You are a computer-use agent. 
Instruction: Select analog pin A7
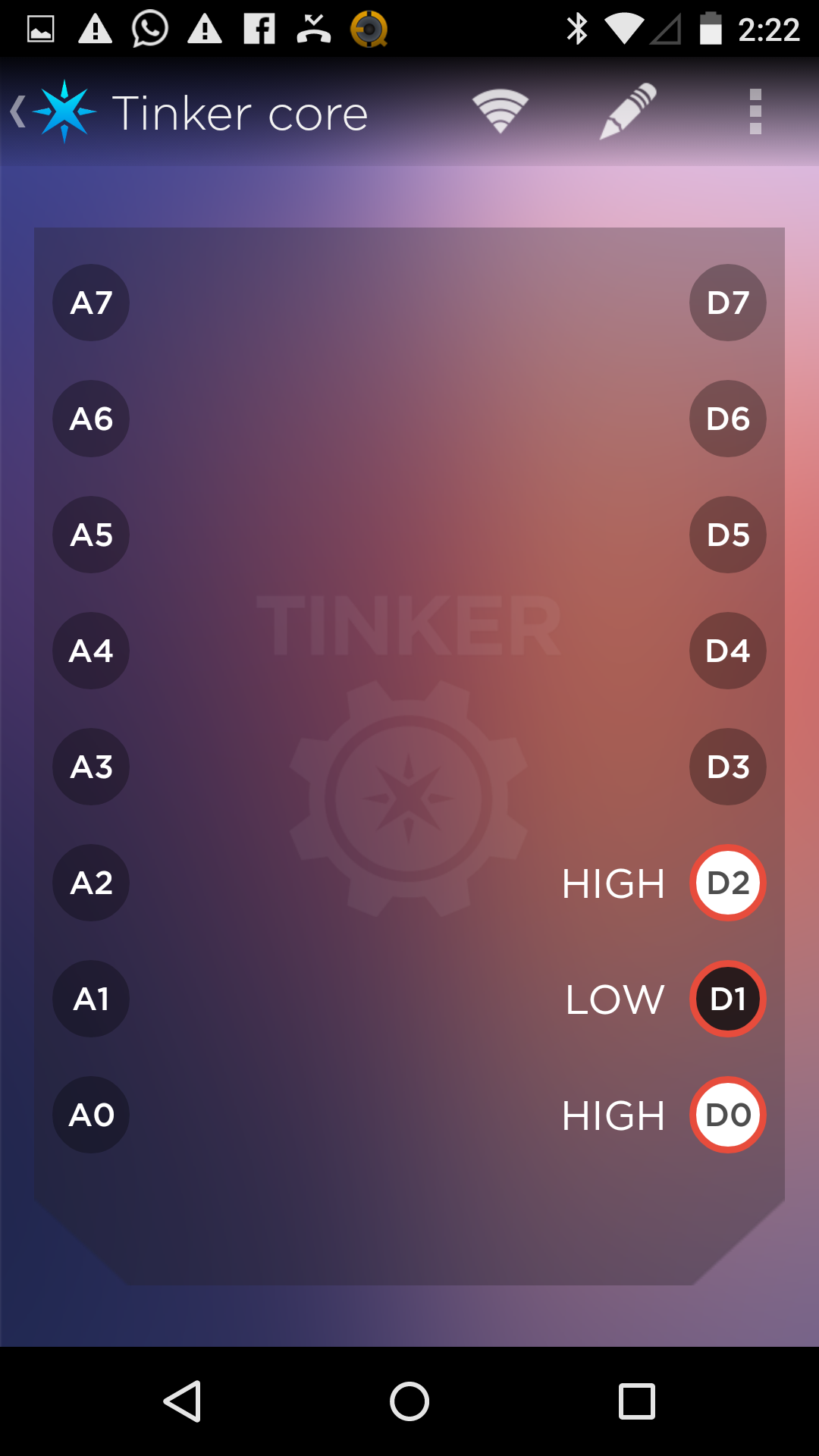tap(91, 303)
